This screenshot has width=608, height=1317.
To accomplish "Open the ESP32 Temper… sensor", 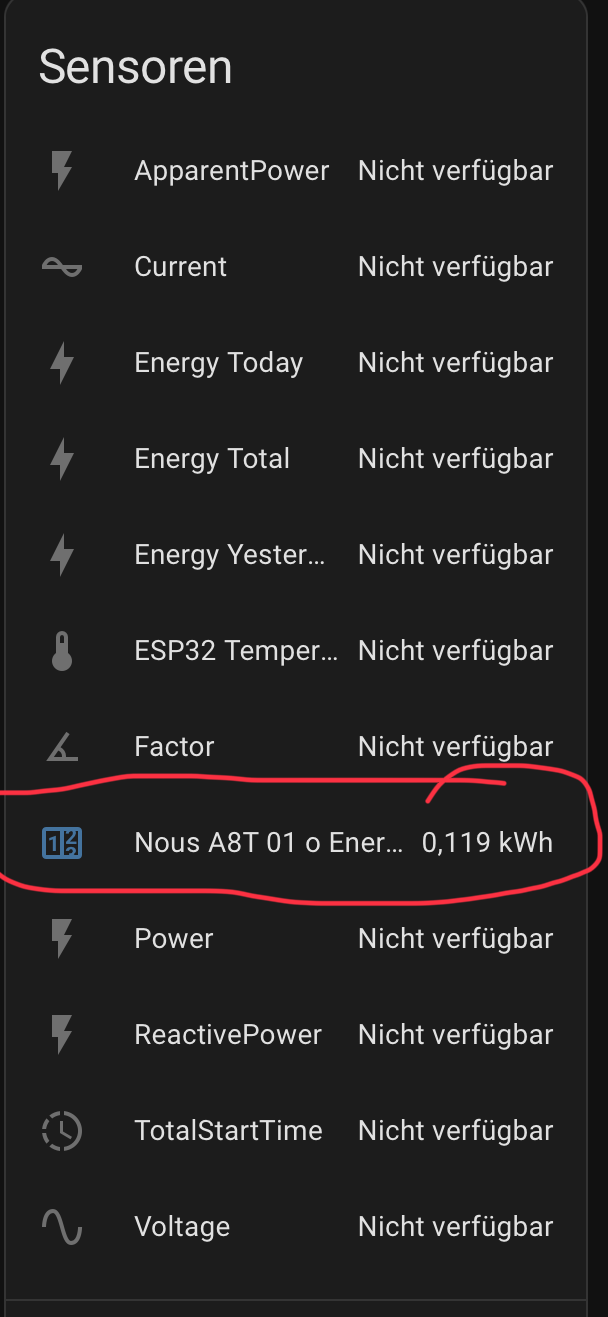I will pyautogui.click(x=296, y=651).
